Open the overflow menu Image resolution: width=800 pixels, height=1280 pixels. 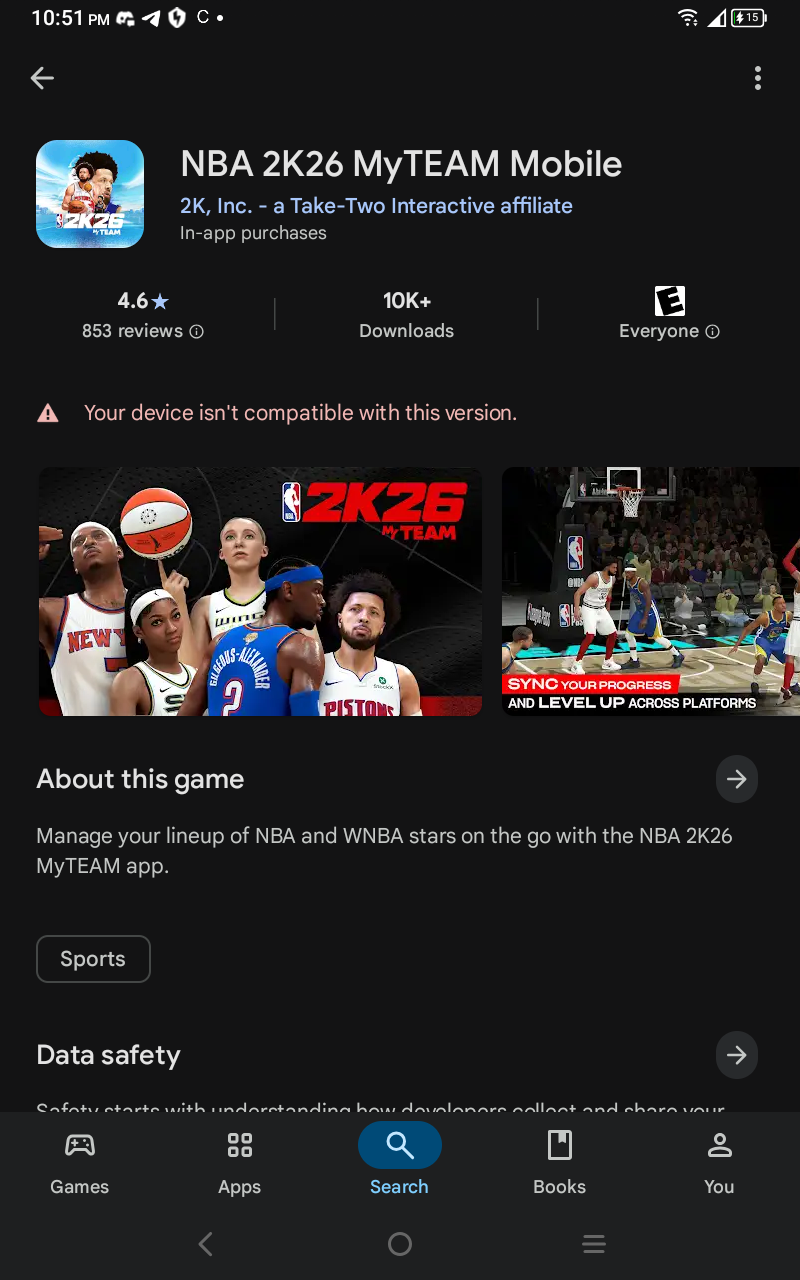758,78
